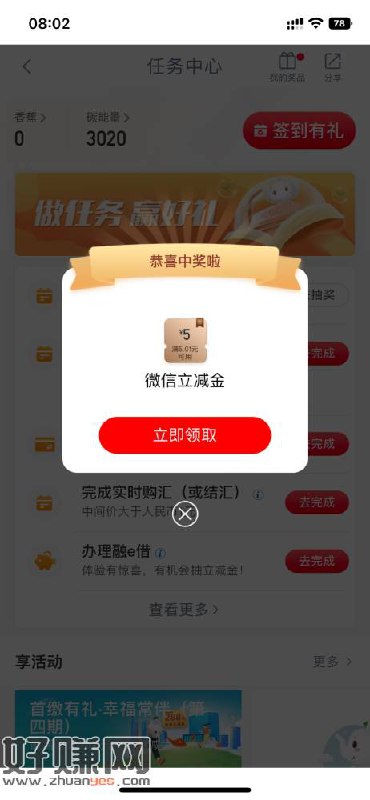Go back from 任务中心
The height and width of the screenshot is (800, 370).
27,66
